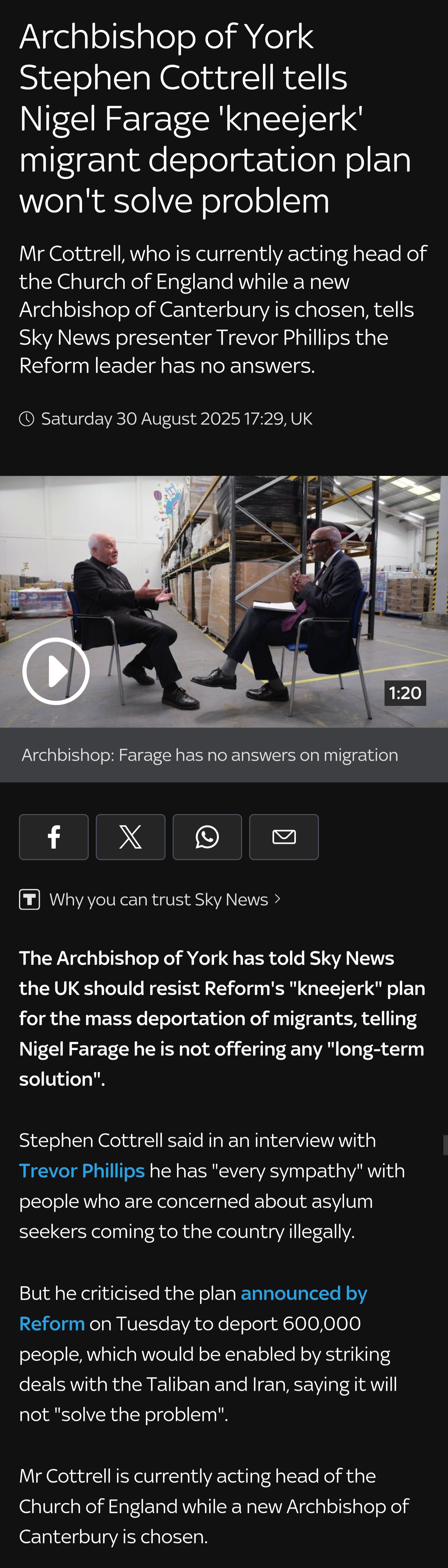Screen dimensions: 448x1568
Task: Share the article on Facebook
Action: point(54,837)
